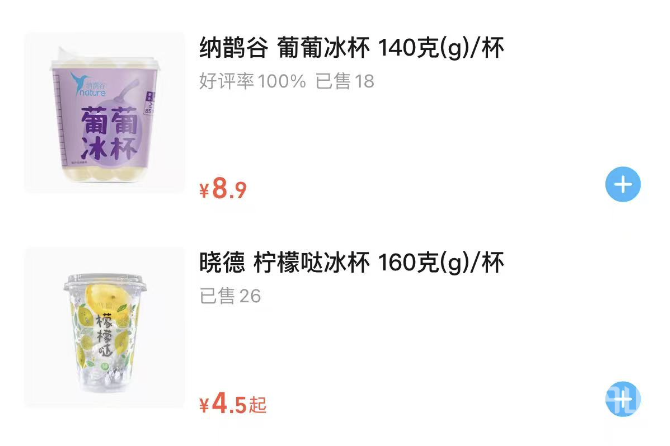
Task: Open the 晓德 柠檬哒冰杯 product image
Action: (x=104, y=328)
